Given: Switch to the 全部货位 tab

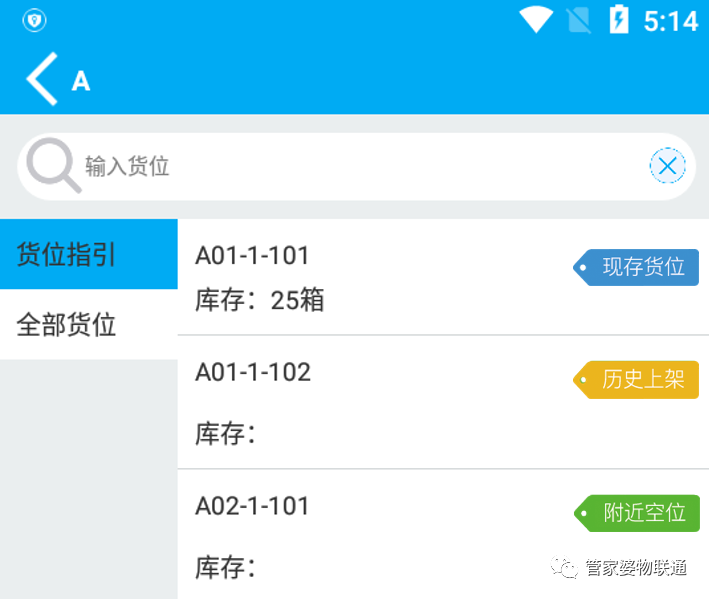Looking at the screenshot, I should pos(88,324).
